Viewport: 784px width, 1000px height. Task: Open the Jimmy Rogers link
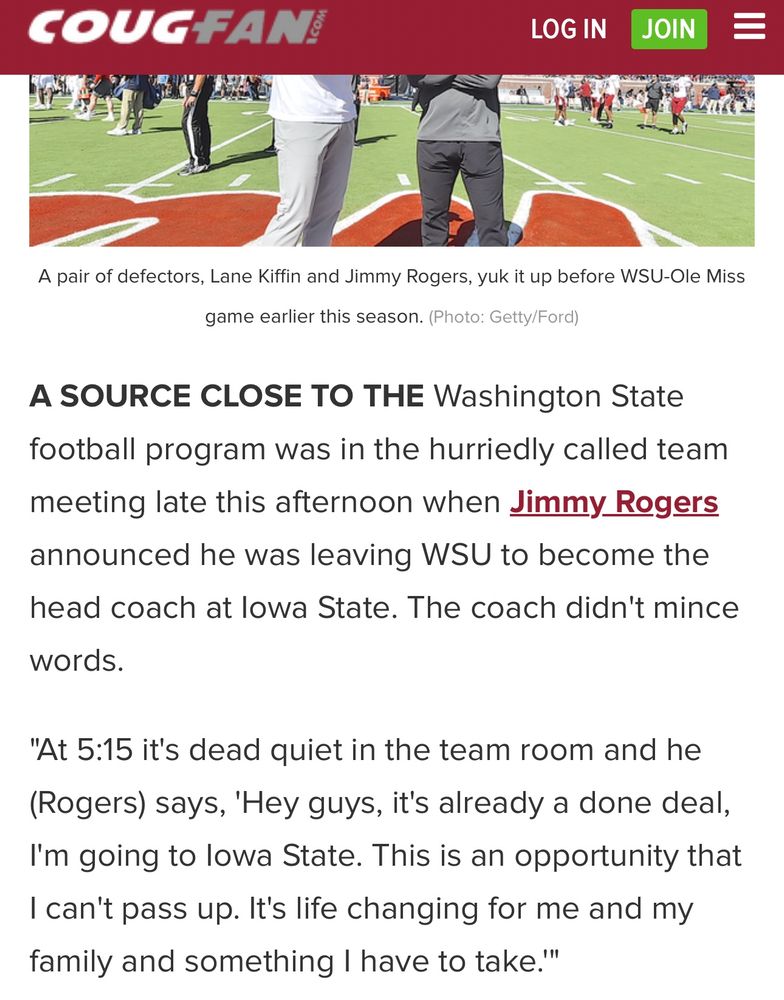click(614, 502)
